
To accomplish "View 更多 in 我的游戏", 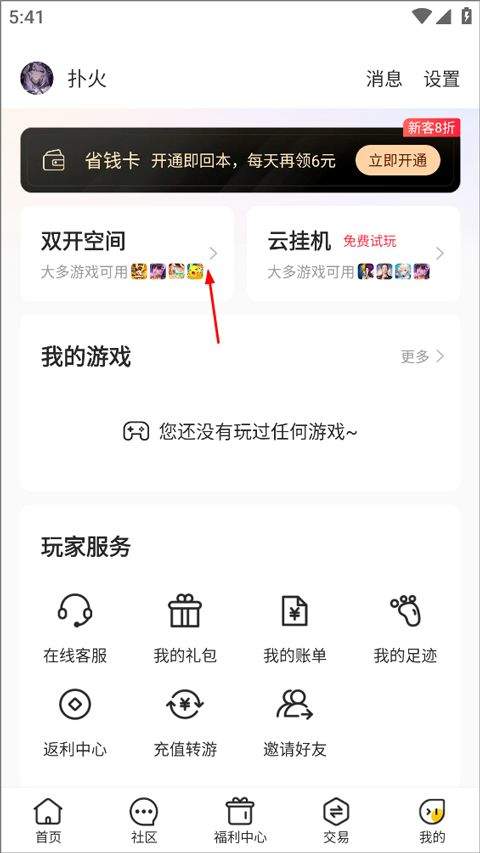I will [422, 356].
